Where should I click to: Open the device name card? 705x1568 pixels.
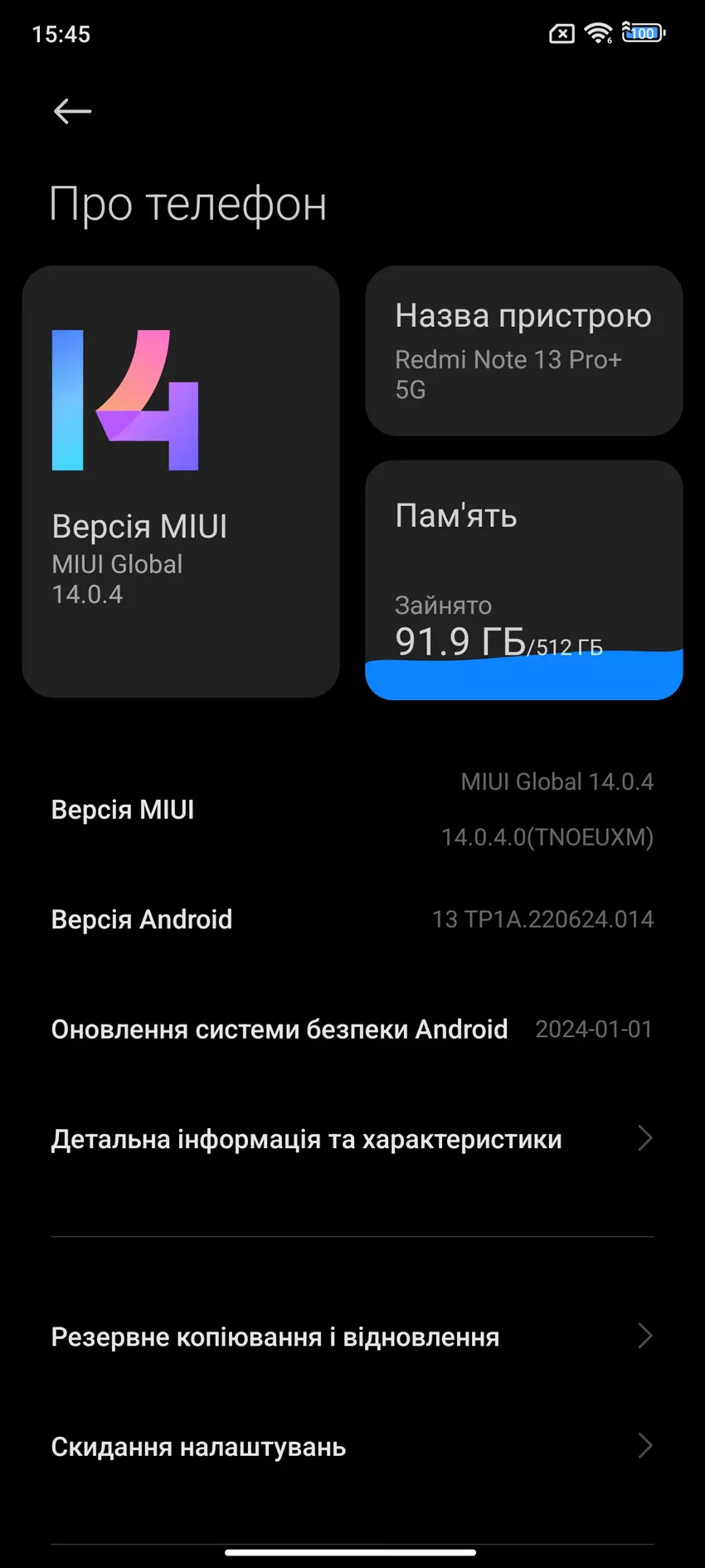pos(523,351)
